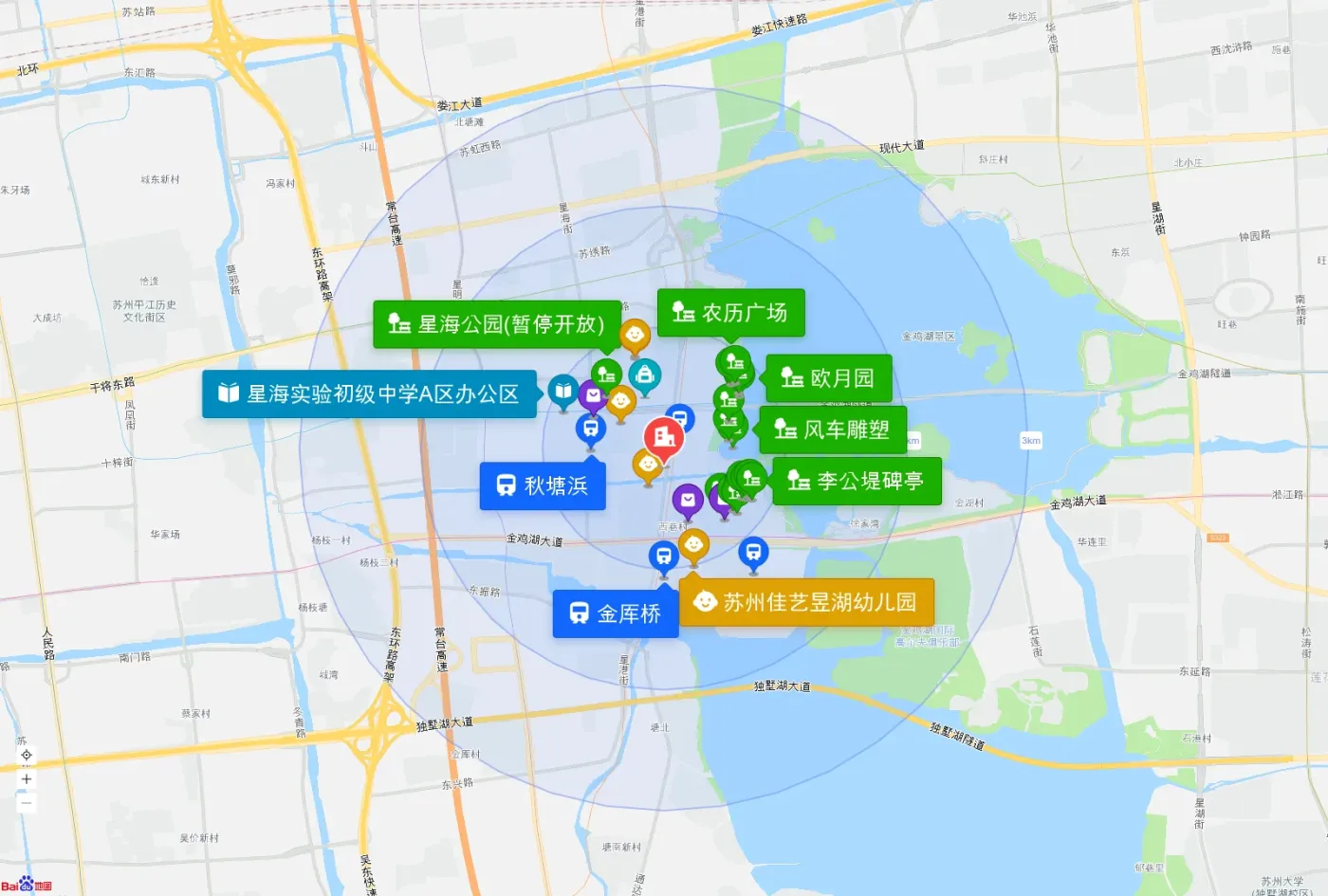Select the 农历广场 park marker
The height and width of the screenshot is (896, 1328).
[x=730, y=313]
